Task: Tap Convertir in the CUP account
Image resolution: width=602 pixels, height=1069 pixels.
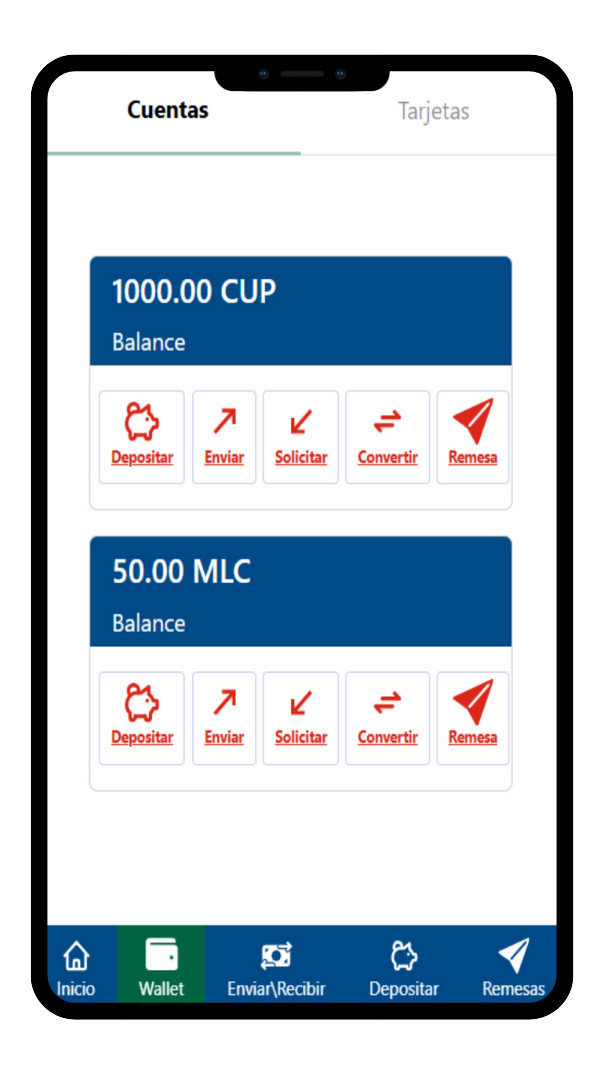Action: click(x=387, y=437)
